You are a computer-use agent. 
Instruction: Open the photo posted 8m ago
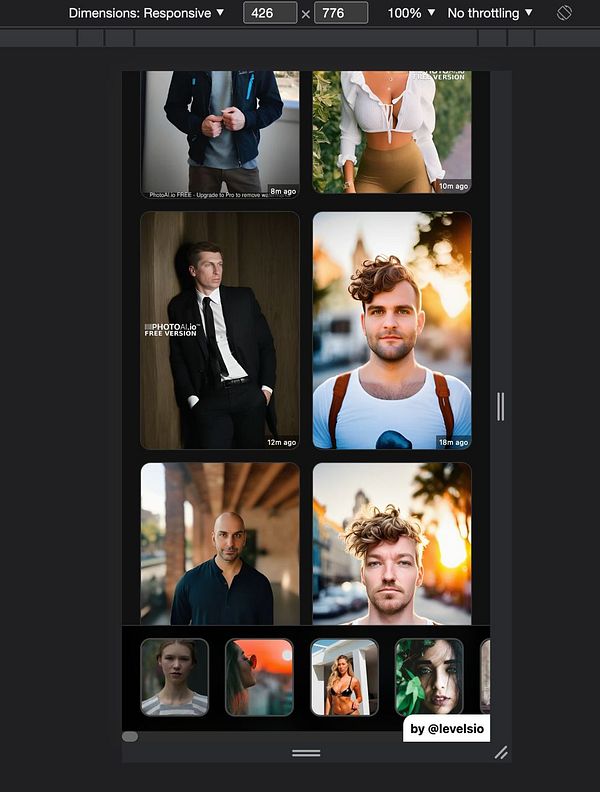(x=220, y=130)
